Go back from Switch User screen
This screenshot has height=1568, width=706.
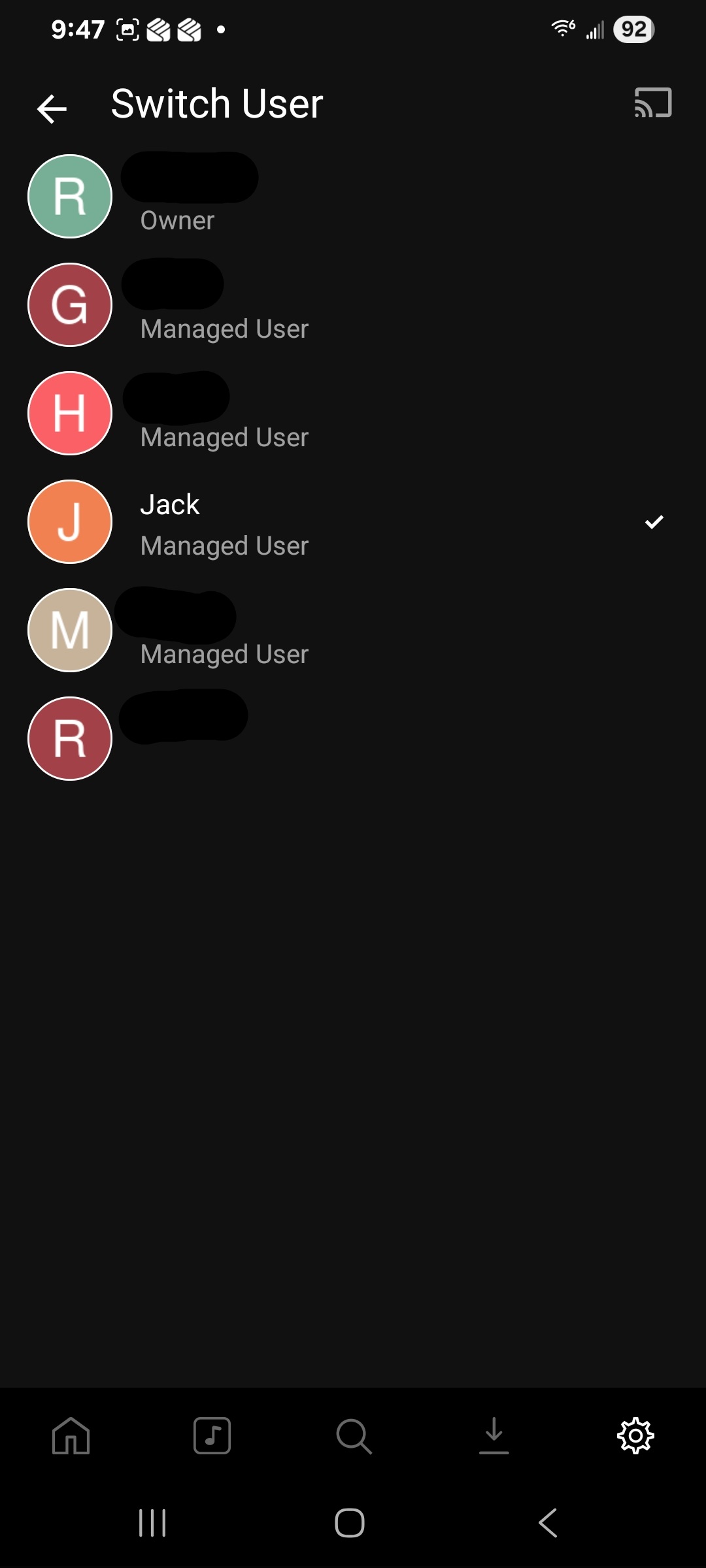(52, 108)
